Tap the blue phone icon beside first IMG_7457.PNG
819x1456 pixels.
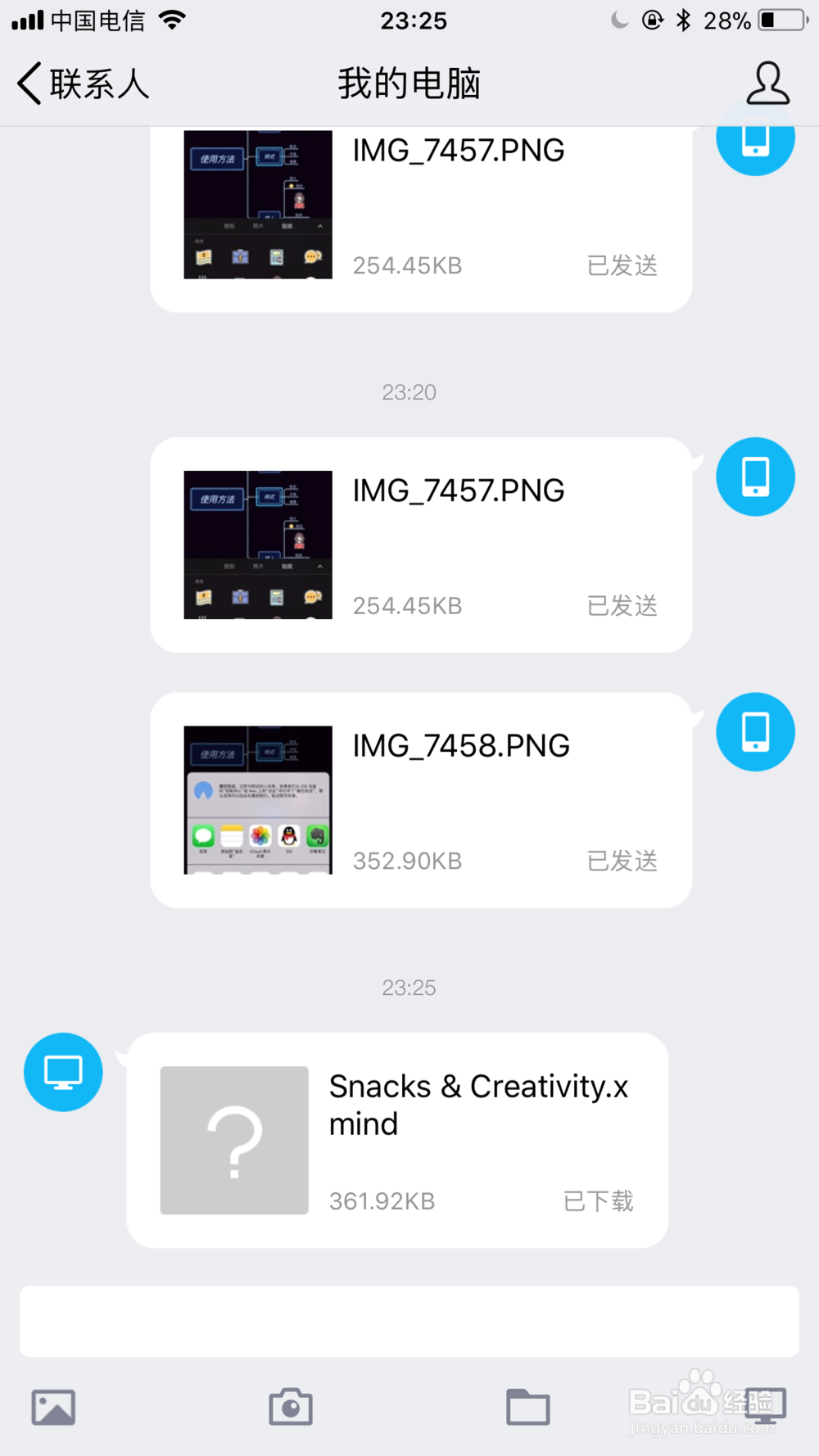click(754, 139)
